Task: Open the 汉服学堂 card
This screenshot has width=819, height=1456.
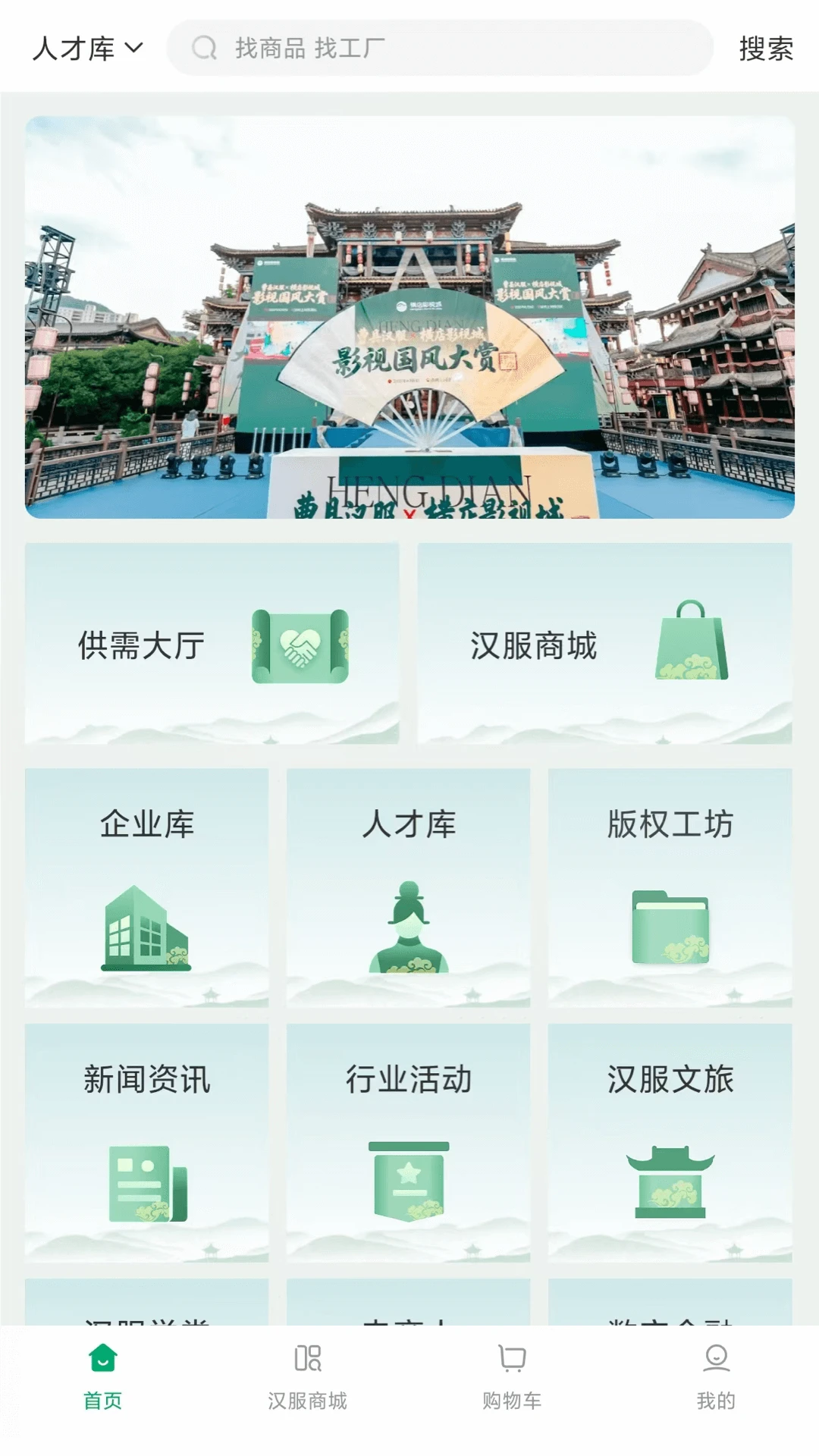Action: click(x=147, y=1312)
